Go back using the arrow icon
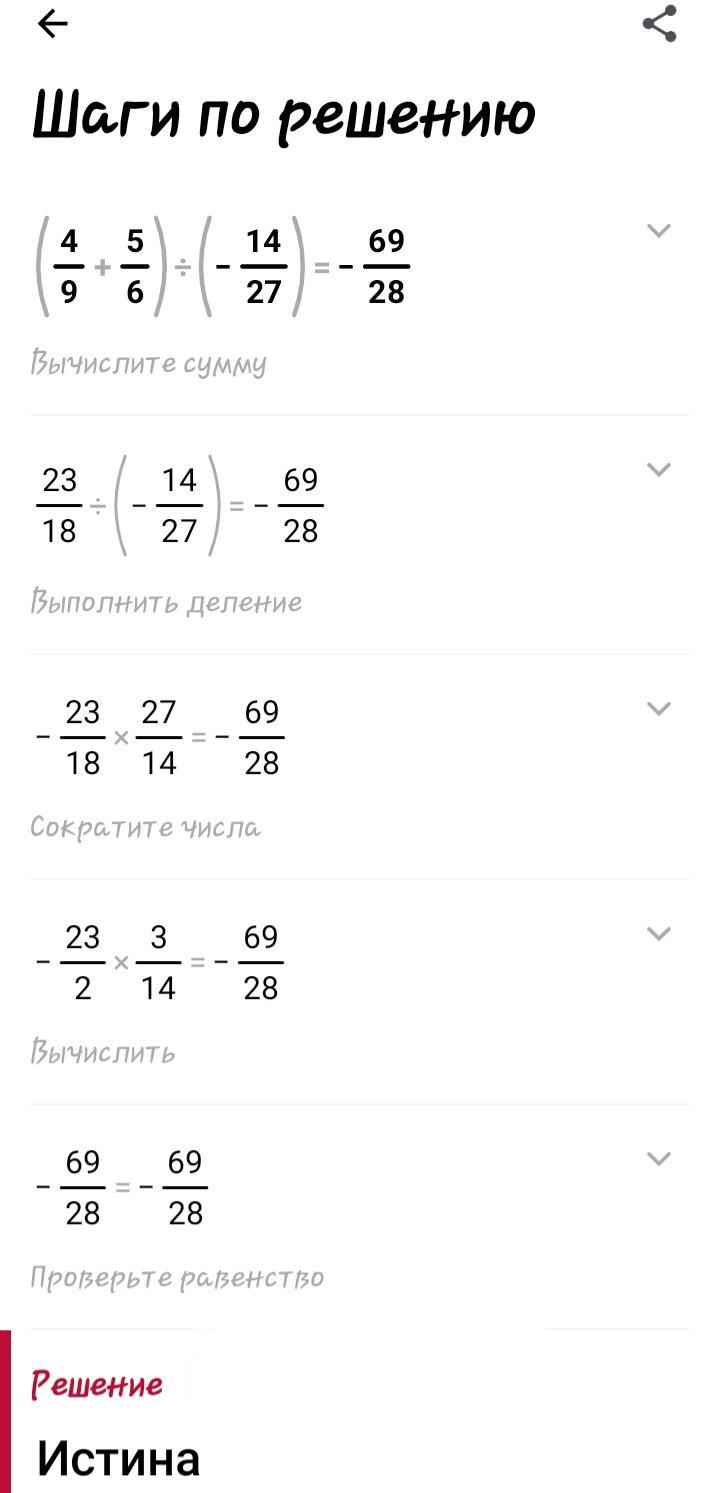The image size is (720, 1493). point(52,24)
